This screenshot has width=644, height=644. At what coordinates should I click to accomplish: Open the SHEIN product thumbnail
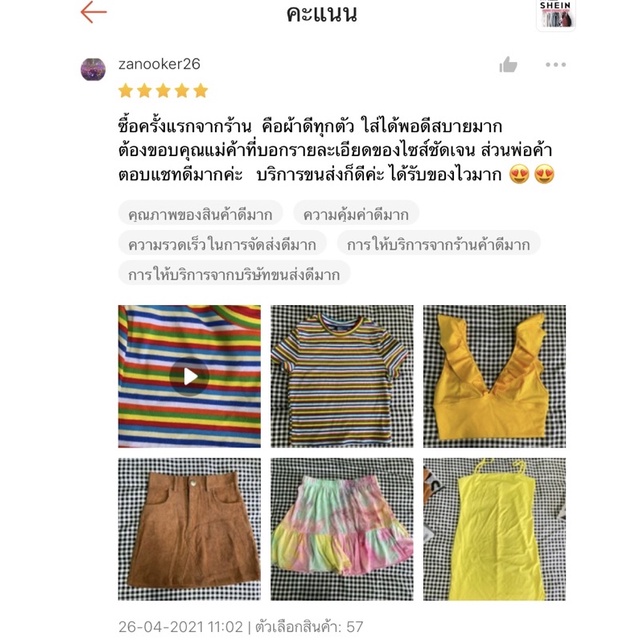pyautogui.click(x=556, y=15)
